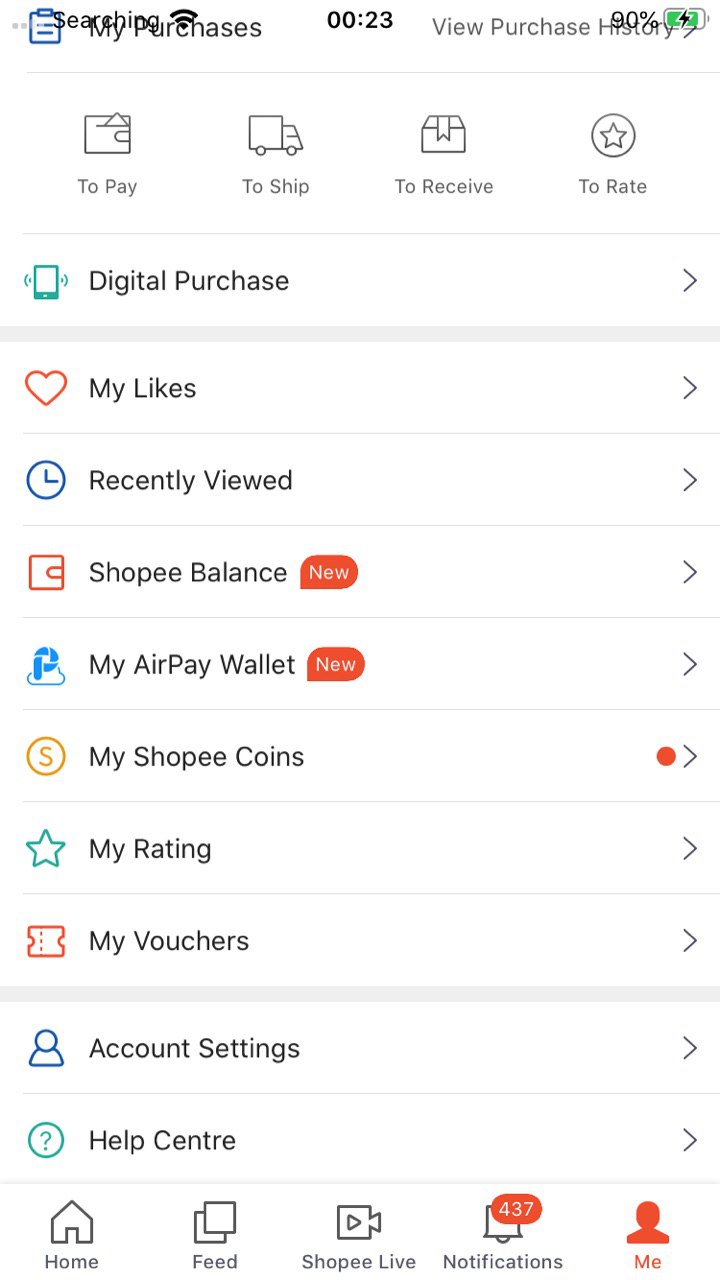Open My Shopee Coins
Image resolution: width=720 pixels, height=1280 pixels.
coord(360,756)
